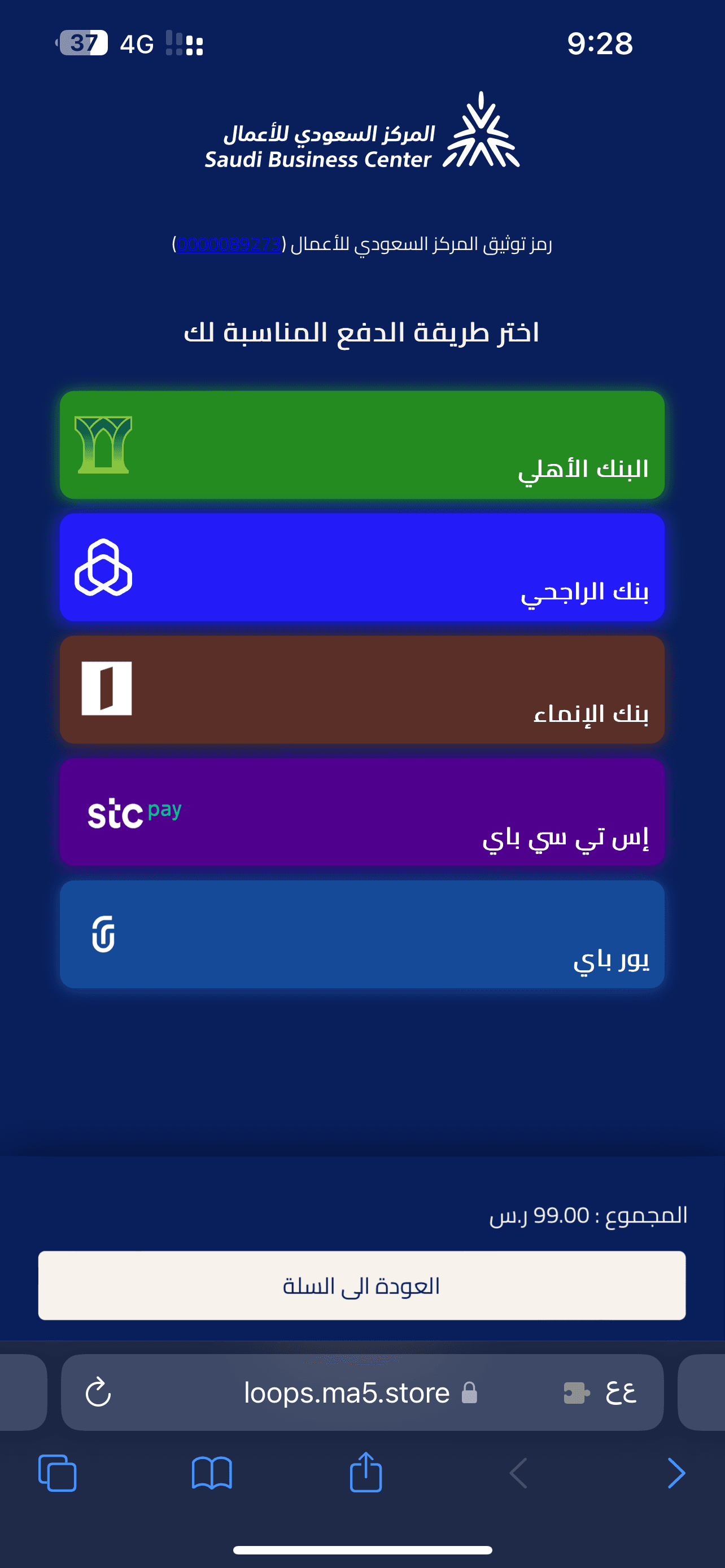Image resolution: width=725 pixels, height=1568 pixels.
Task: Open Safari tabs overview
Action: point(57,1473)
